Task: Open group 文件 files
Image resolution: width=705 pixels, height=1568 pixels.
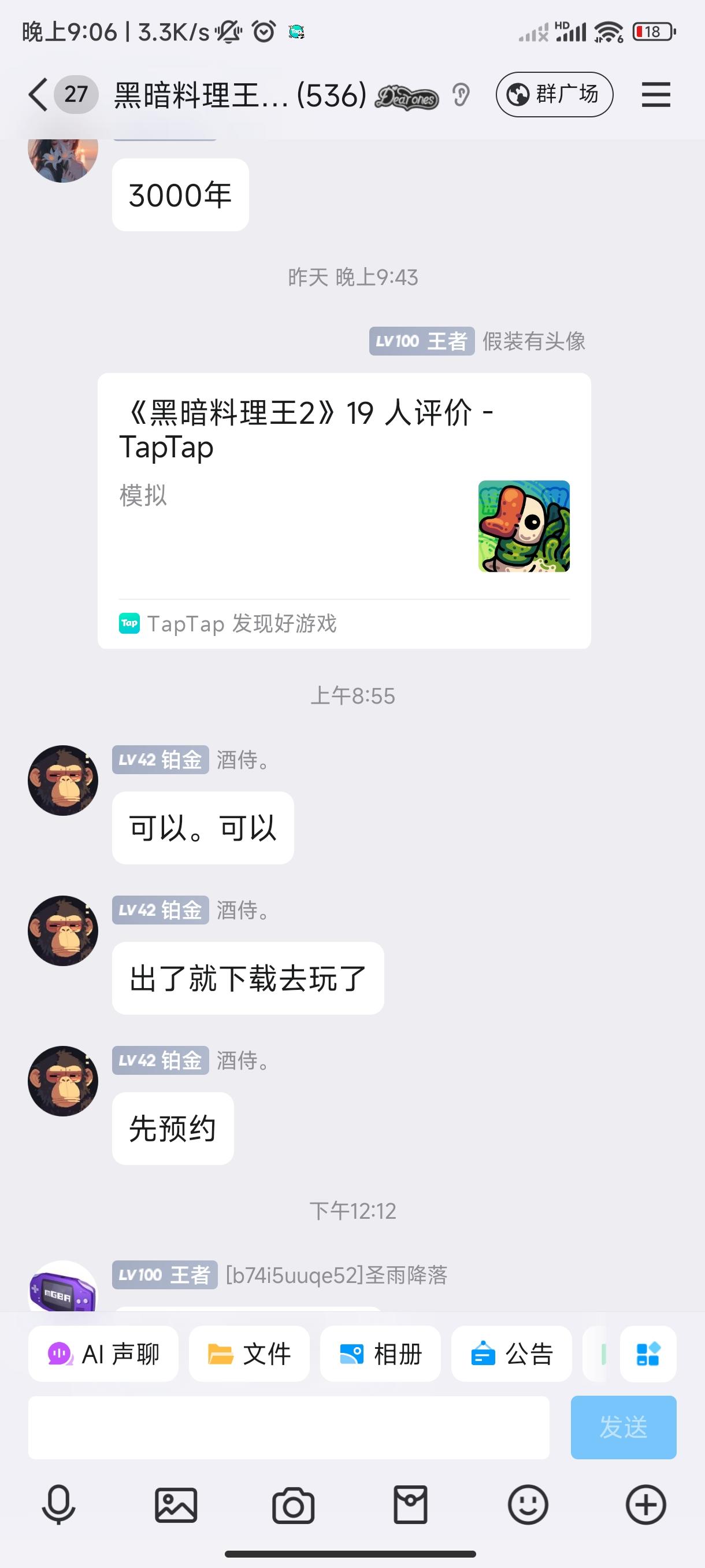Action: click(x=250, y=1354)
